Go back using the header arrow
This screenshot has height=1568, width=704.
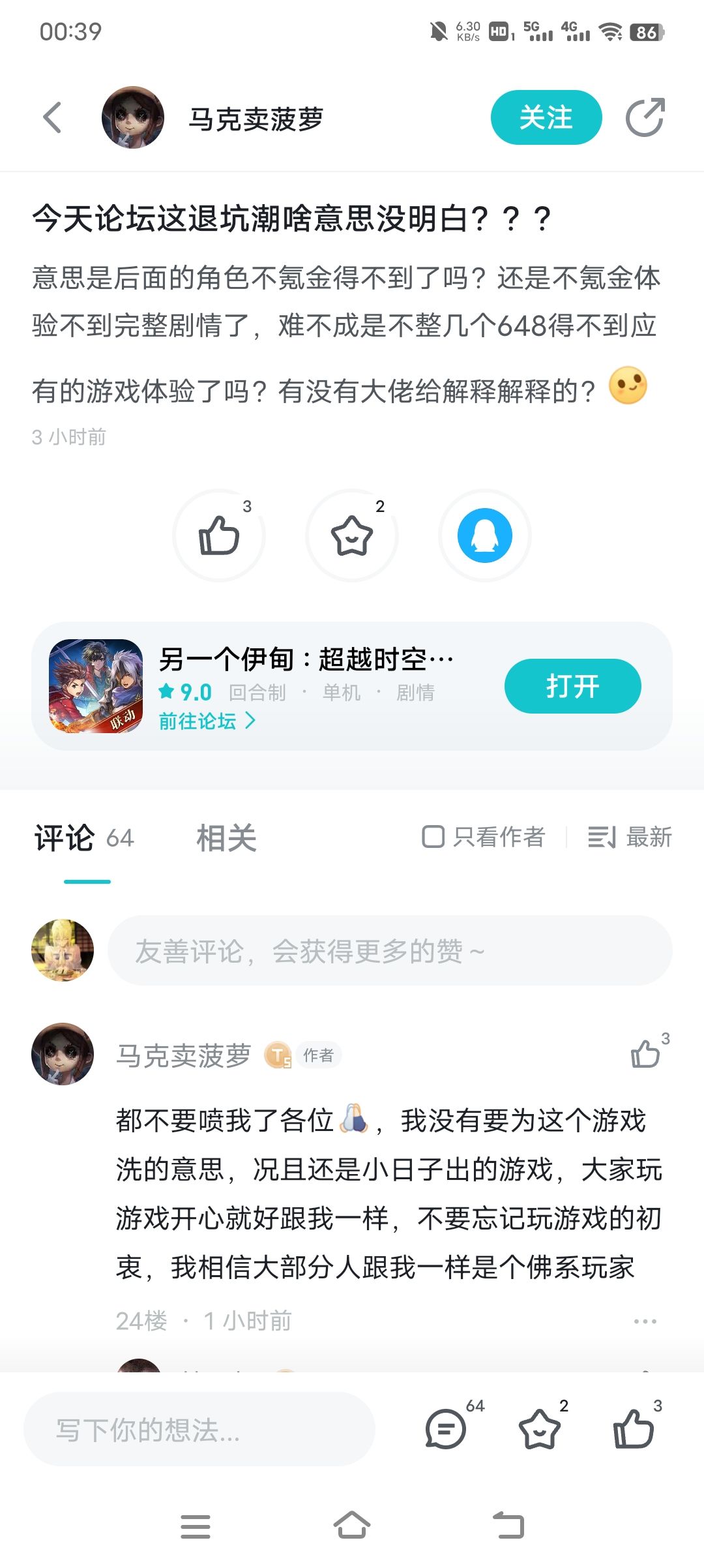pos(52,118)
